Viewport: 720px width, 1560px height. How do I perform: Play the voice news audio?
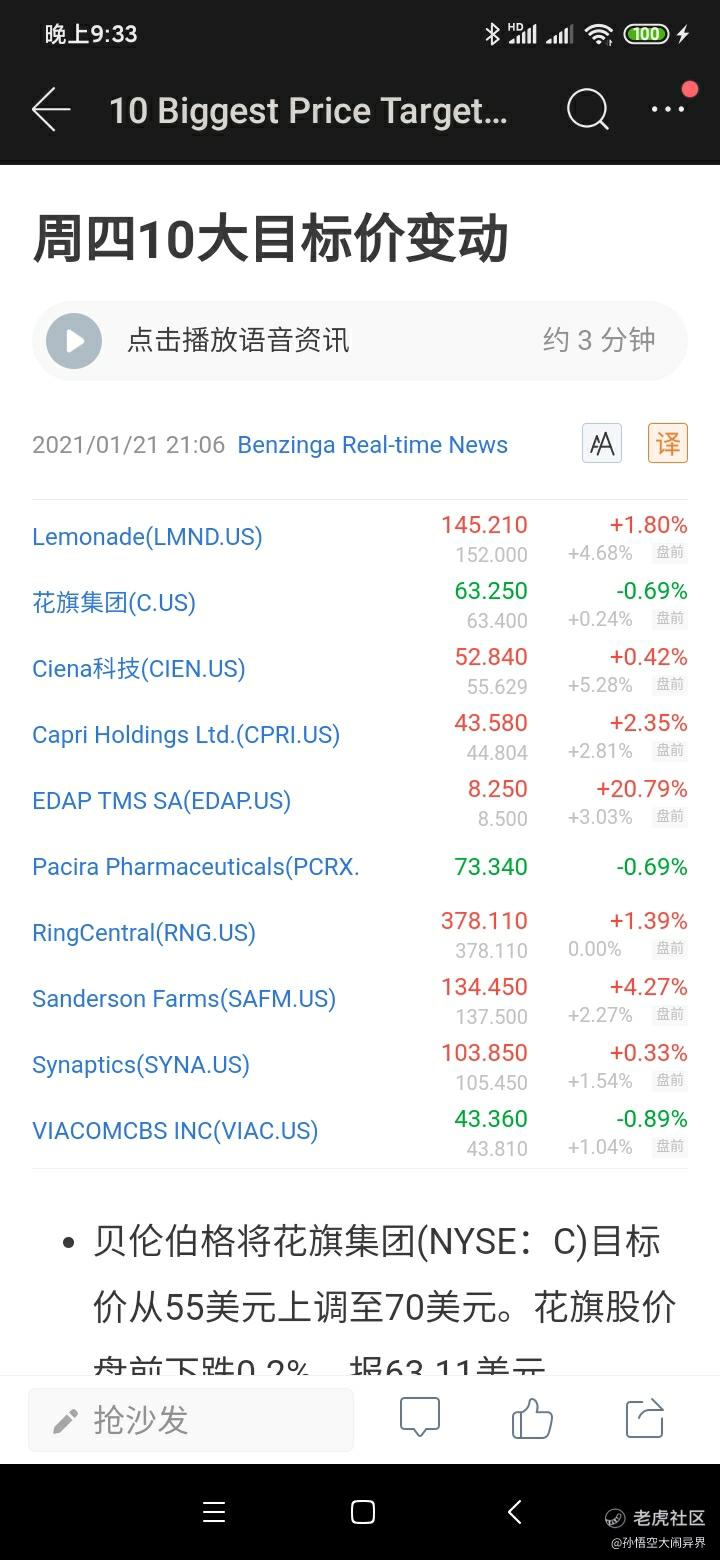(x=74, y=341)
